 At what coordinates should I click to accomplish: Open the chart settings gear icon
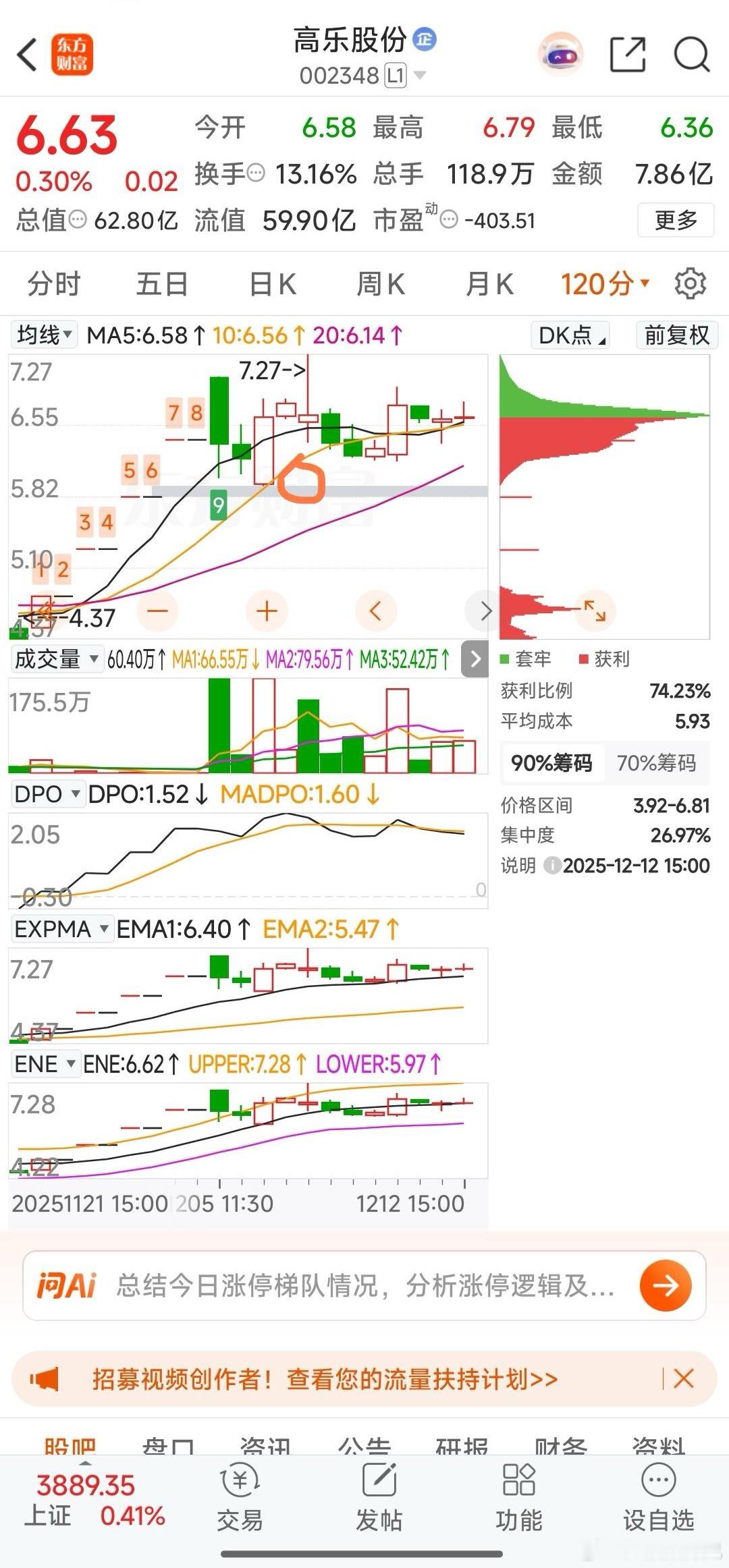(690, 284)
